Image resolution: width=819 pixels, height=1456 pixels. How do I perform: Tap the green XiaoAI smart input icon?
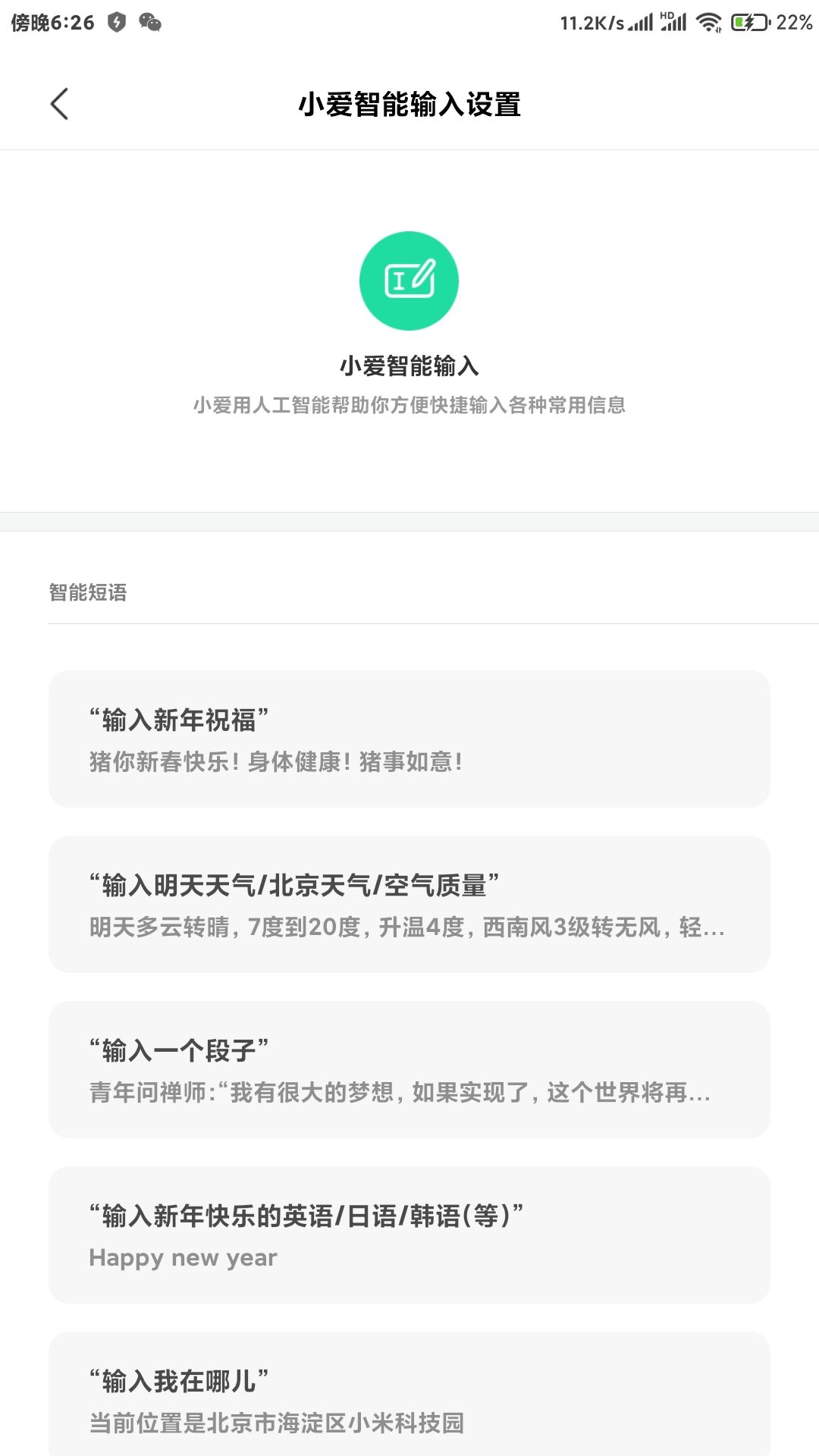click(x=409, y=281)
